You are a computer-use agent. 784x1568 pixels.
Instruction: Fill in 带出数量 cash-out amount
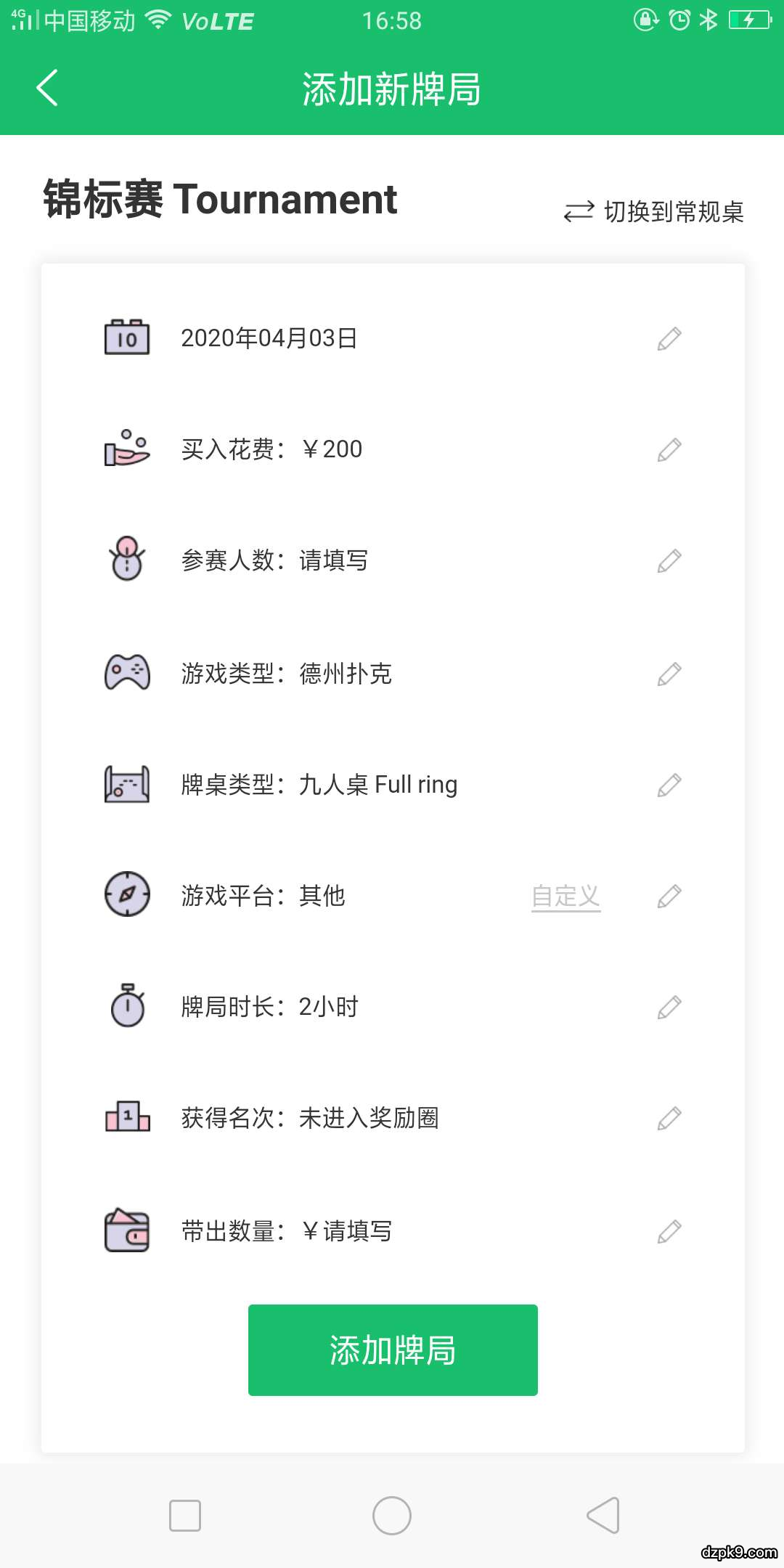669,1231
